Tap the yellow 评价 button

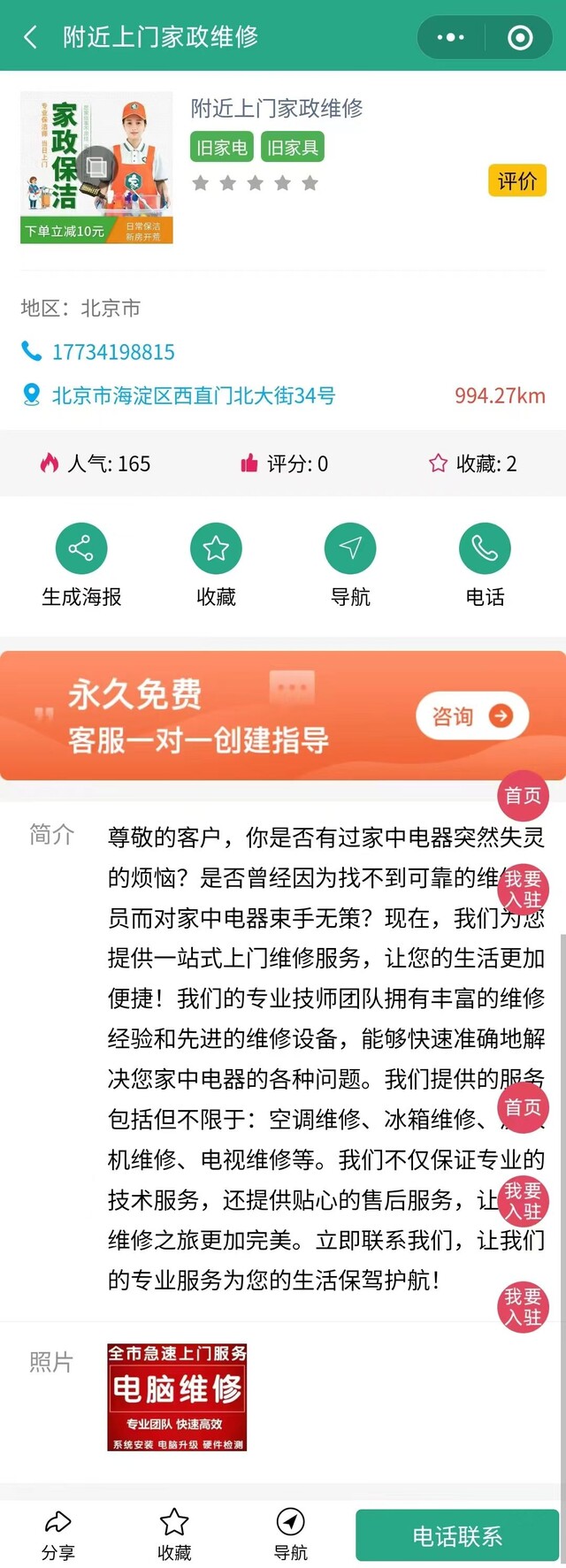pyautogui.click(x=516, y=181)
